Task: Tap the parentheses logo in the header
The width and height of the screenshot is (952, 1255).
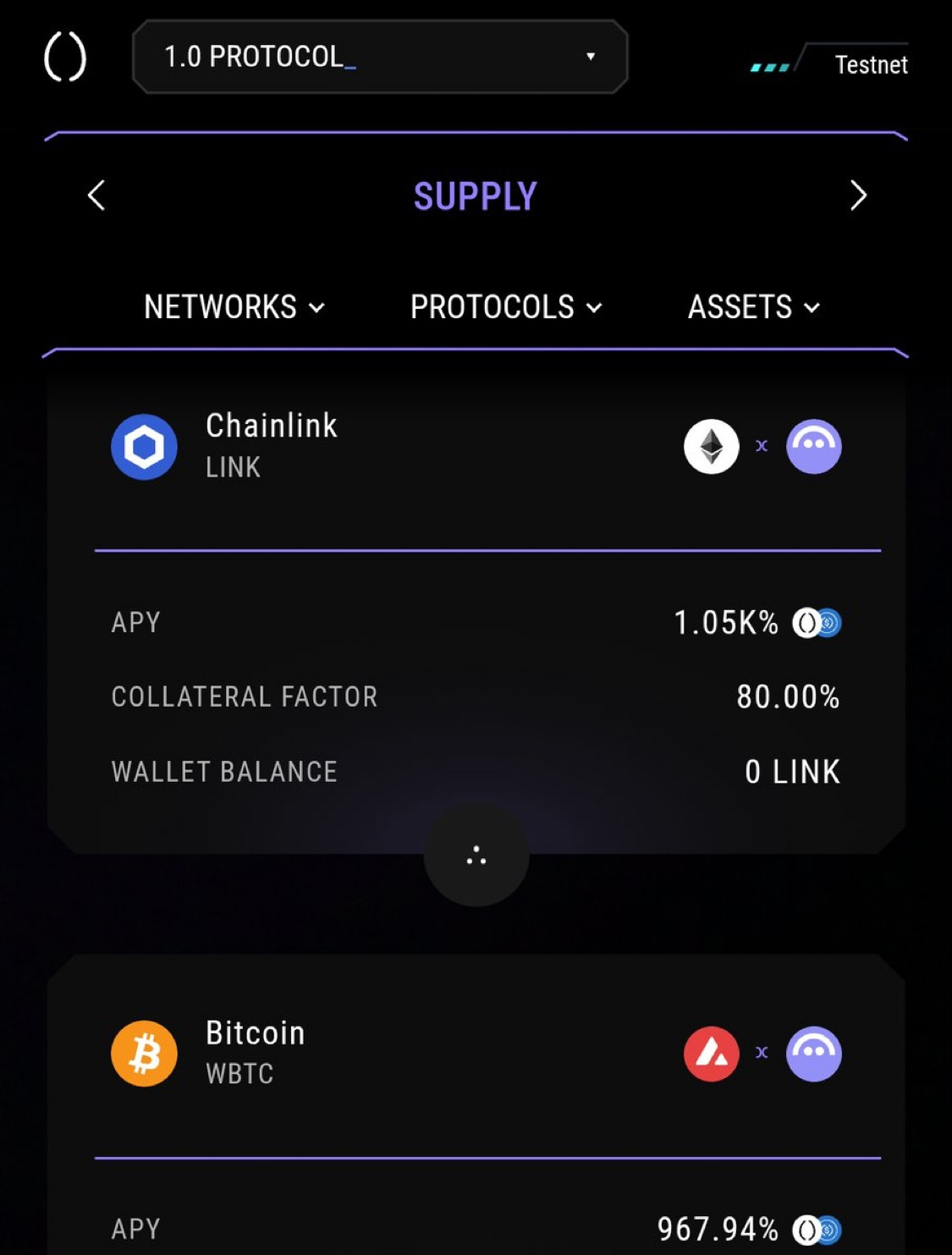Action: click(x=65, y=58)
